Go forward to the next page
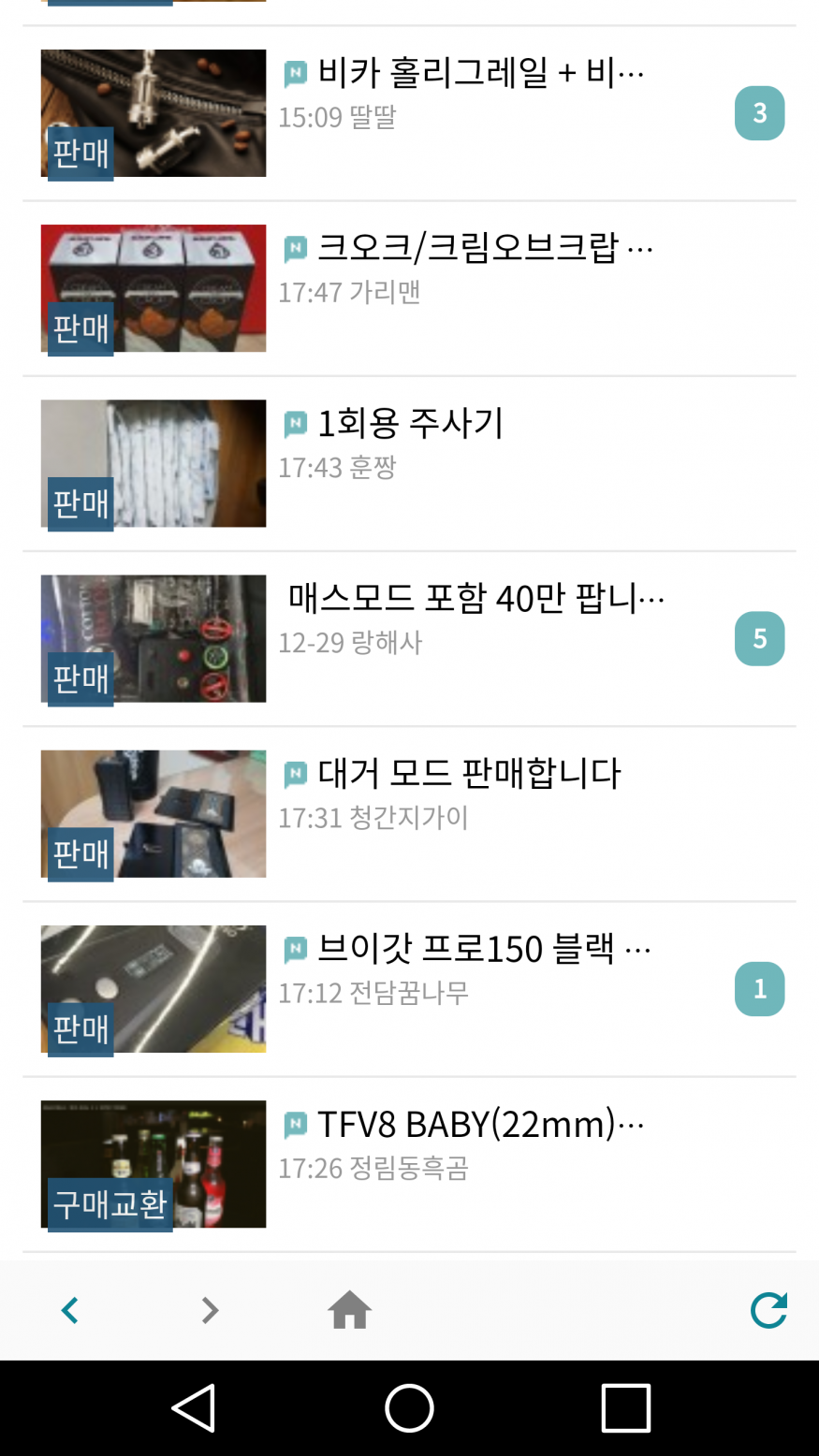 (210, 1310)
